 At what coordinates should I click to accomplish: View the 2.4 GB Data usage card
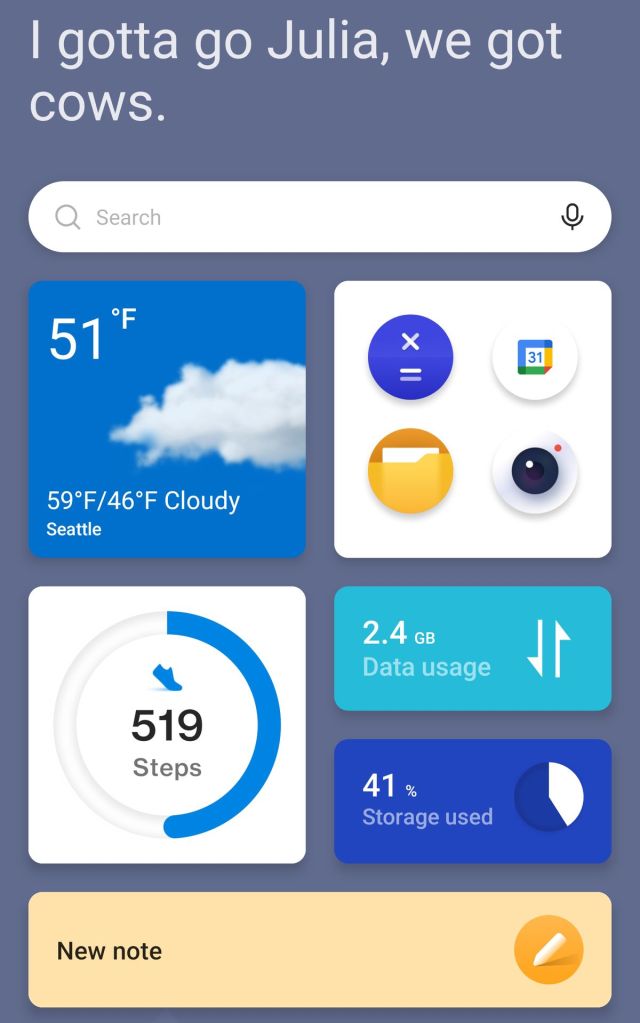[x=472, y=649]
